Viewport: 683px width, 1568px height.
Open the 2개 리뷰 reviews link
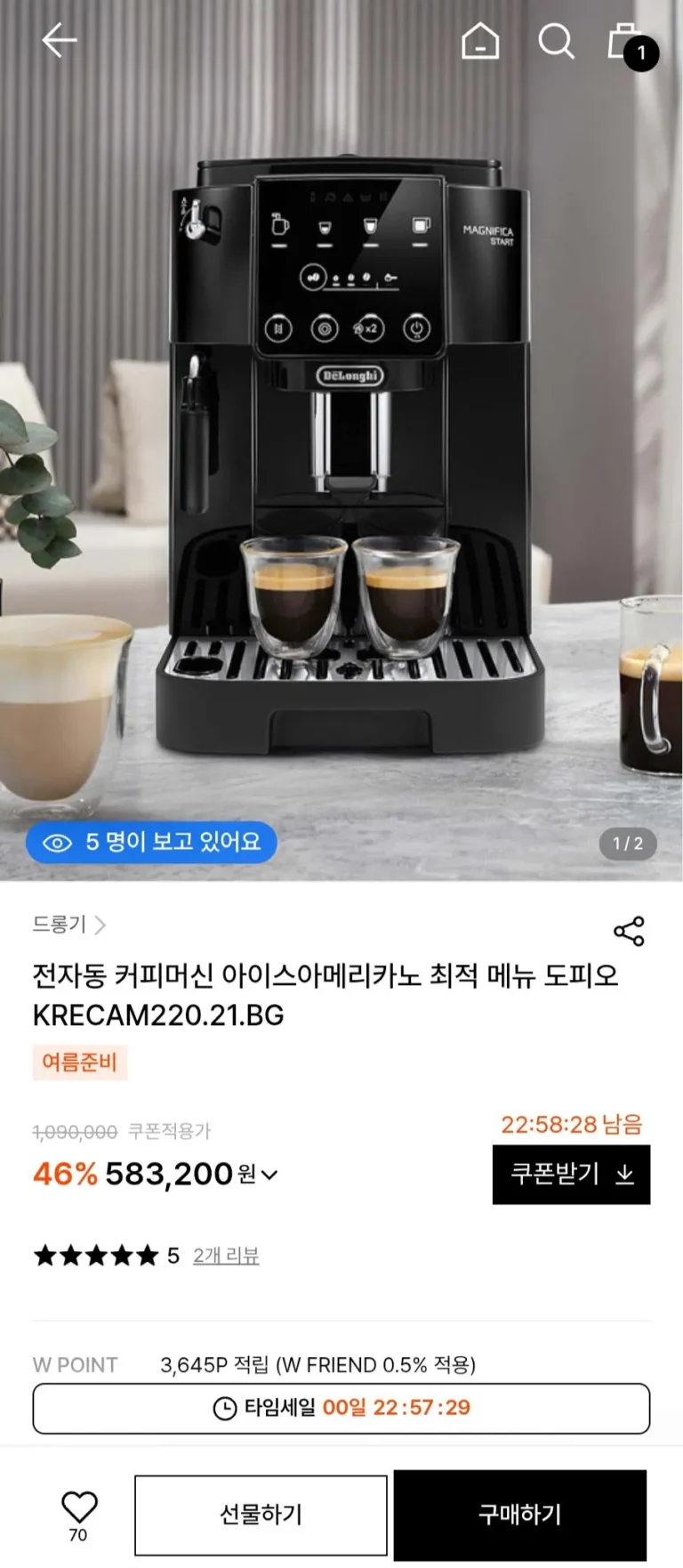(x=226, y=1256)
